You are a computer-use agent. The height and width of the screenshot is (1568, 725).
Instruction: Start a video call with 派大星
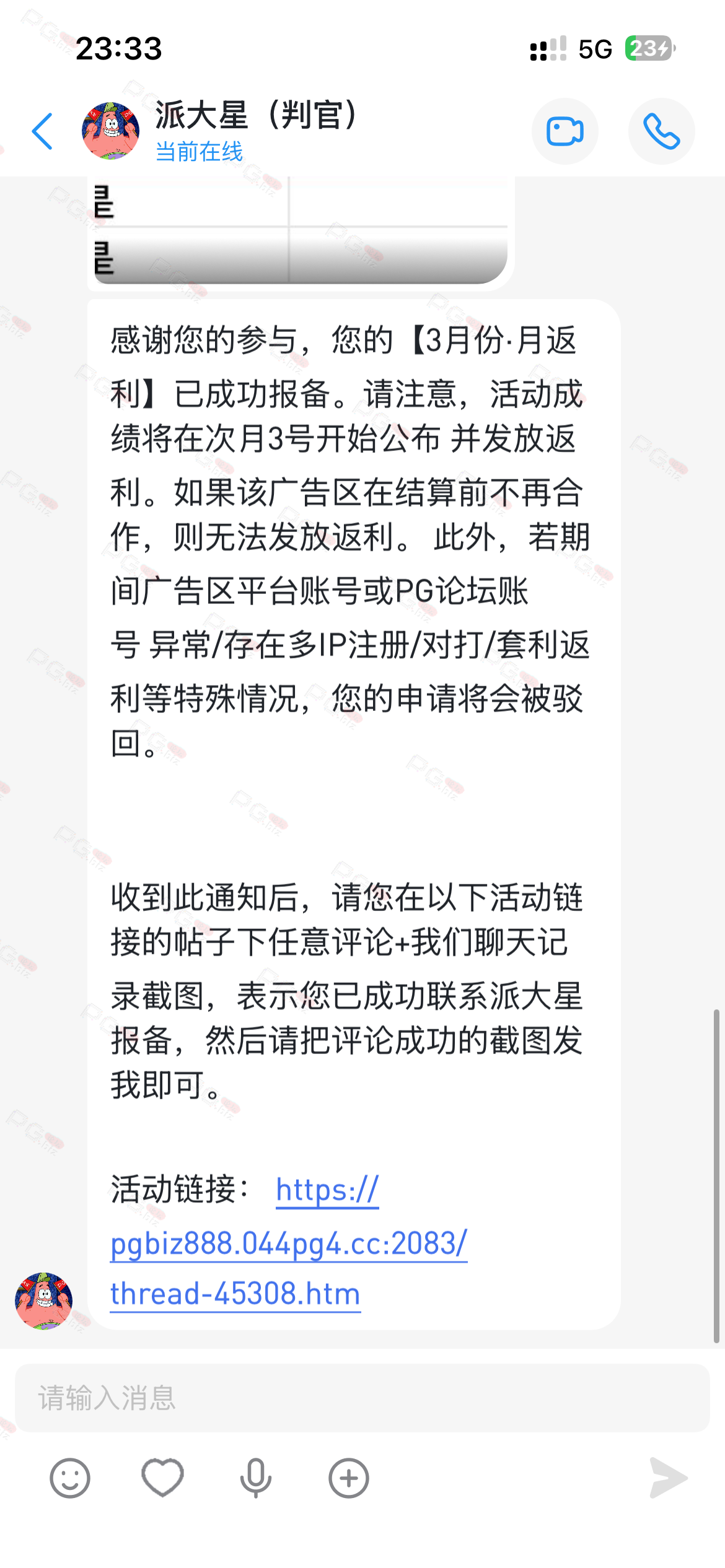tap(565, 131)
